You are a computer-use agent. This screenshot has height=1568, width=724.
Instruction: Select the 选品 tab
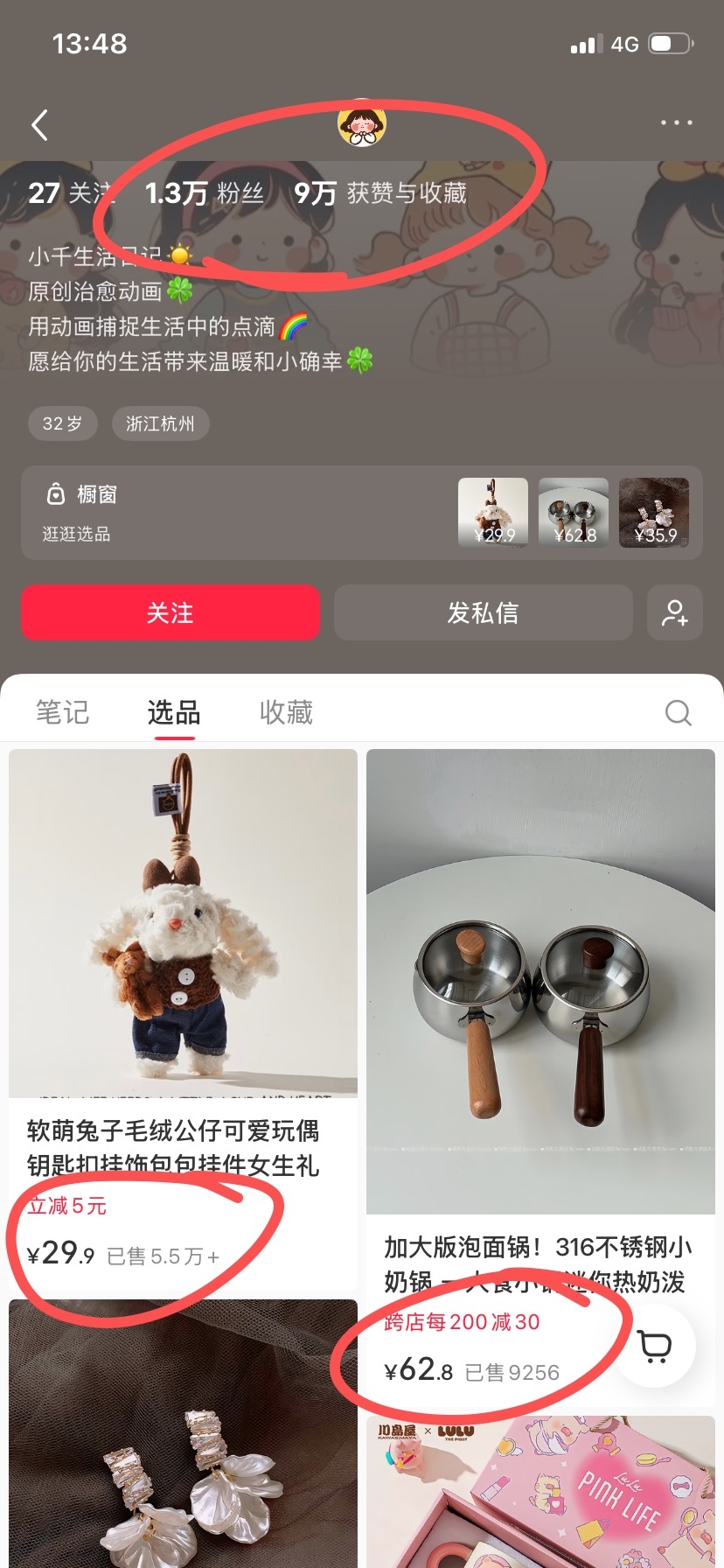coord(174,712)
